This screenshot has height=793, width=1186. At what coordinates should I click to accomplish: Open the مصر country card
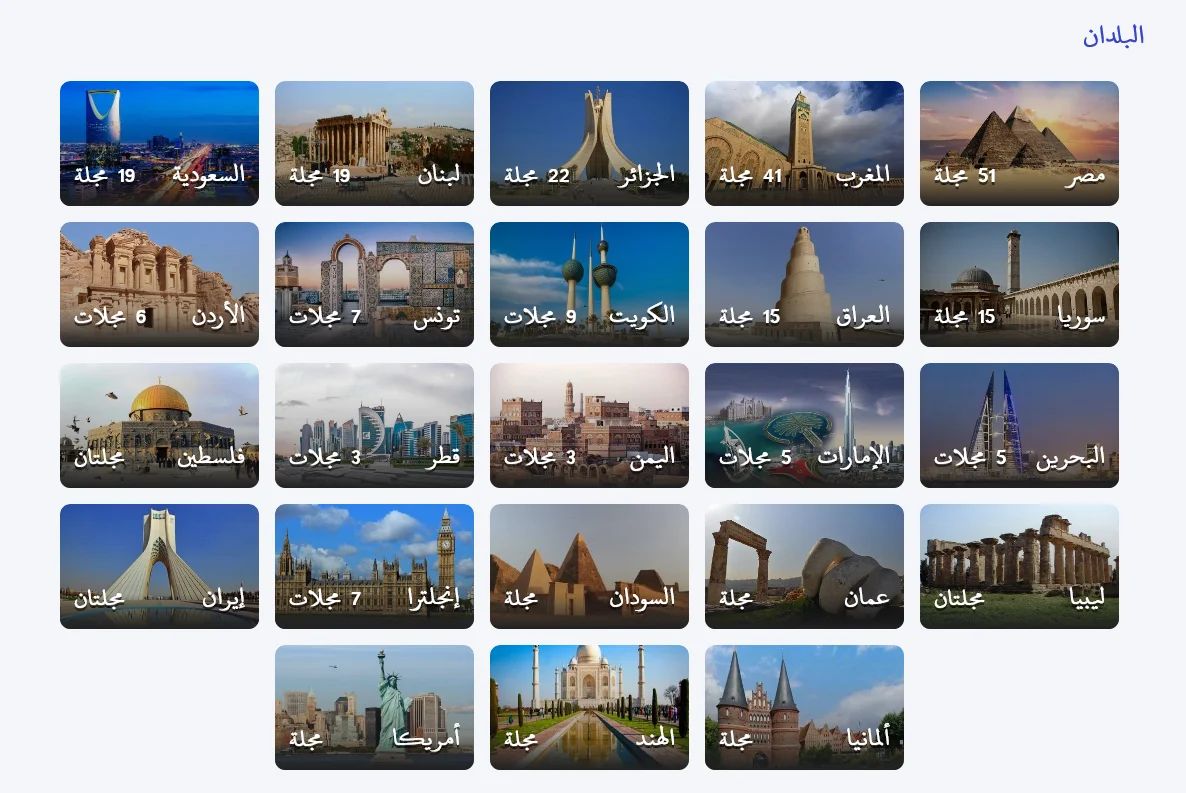(1019, 143)
